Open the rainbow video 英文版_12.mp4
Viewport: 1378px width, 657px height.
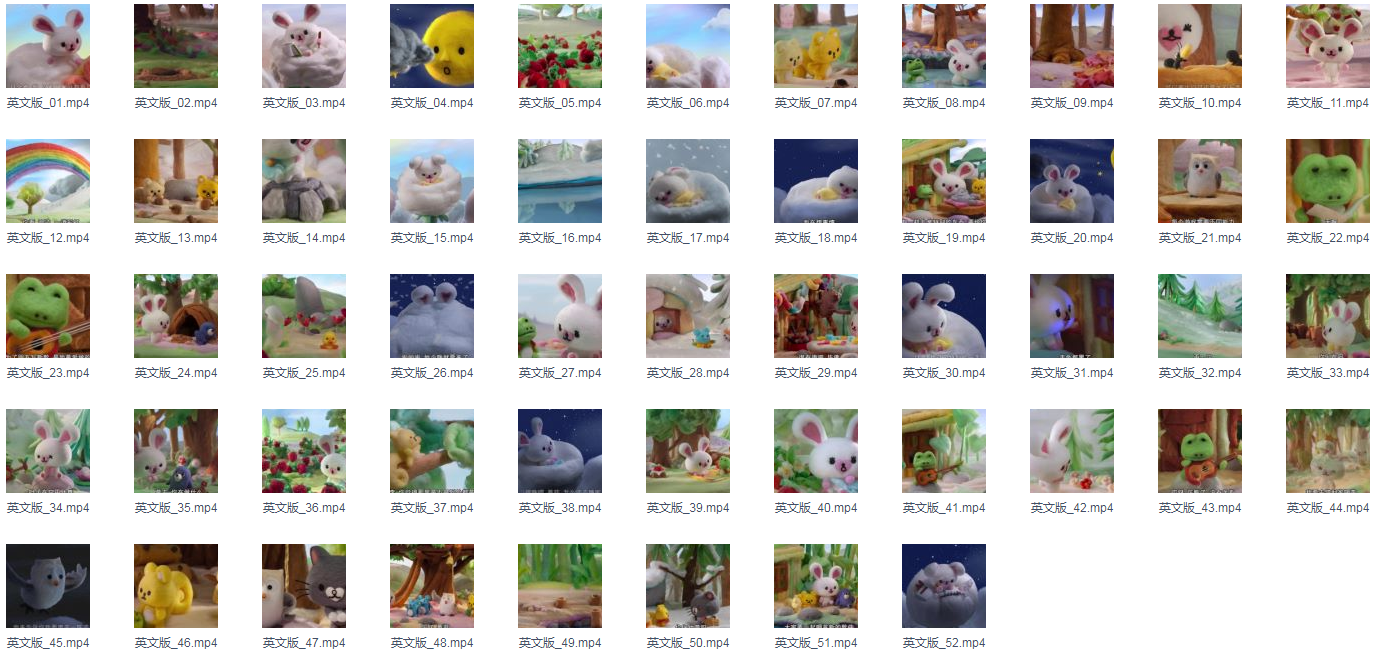48,181
